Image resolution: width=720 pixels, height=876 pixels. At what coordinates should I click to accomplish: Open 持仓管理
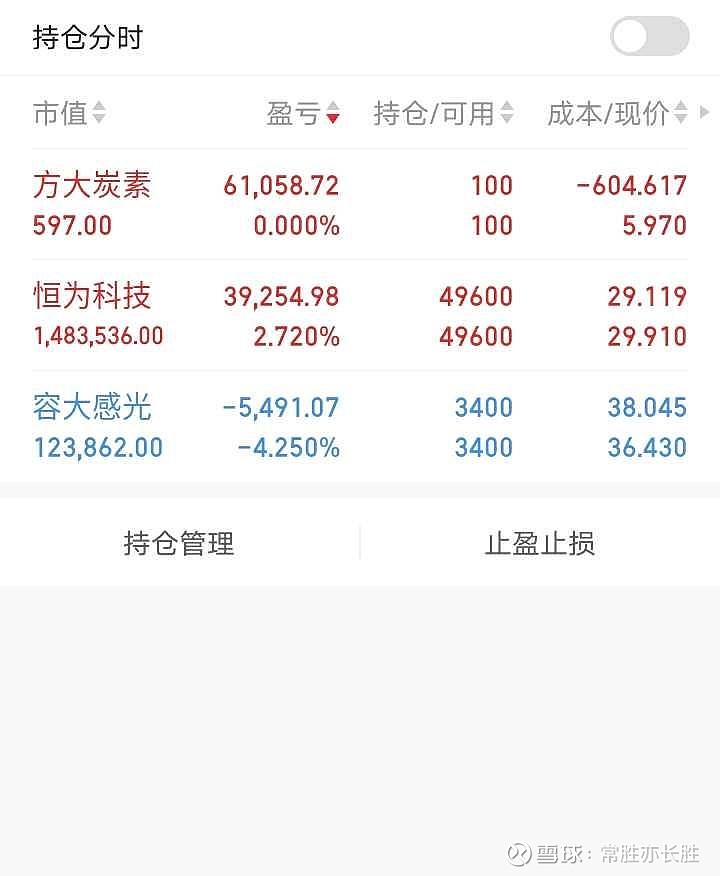(x=179, y=543)
